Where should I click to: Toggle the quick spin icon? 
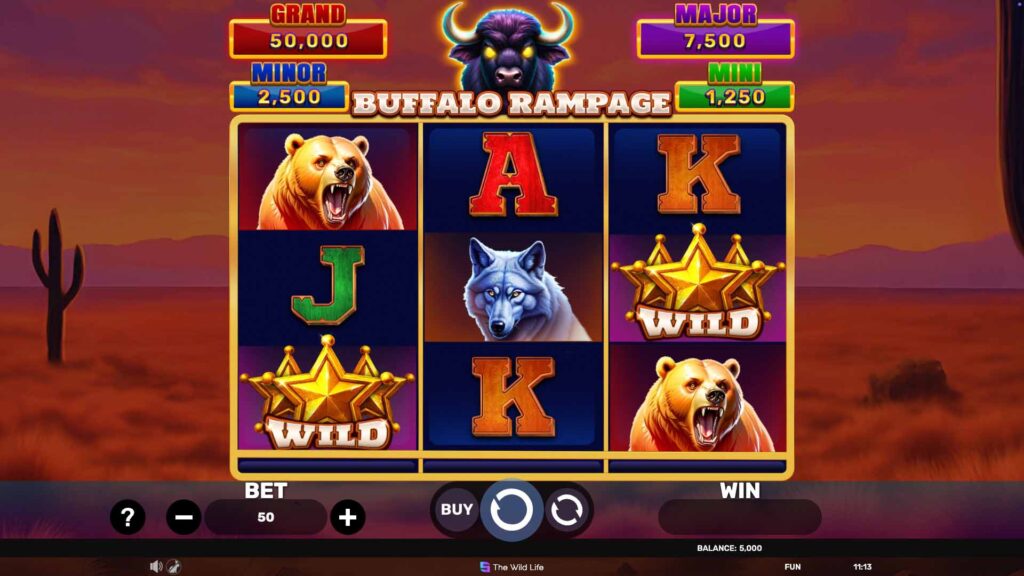[x=173, y=566]
